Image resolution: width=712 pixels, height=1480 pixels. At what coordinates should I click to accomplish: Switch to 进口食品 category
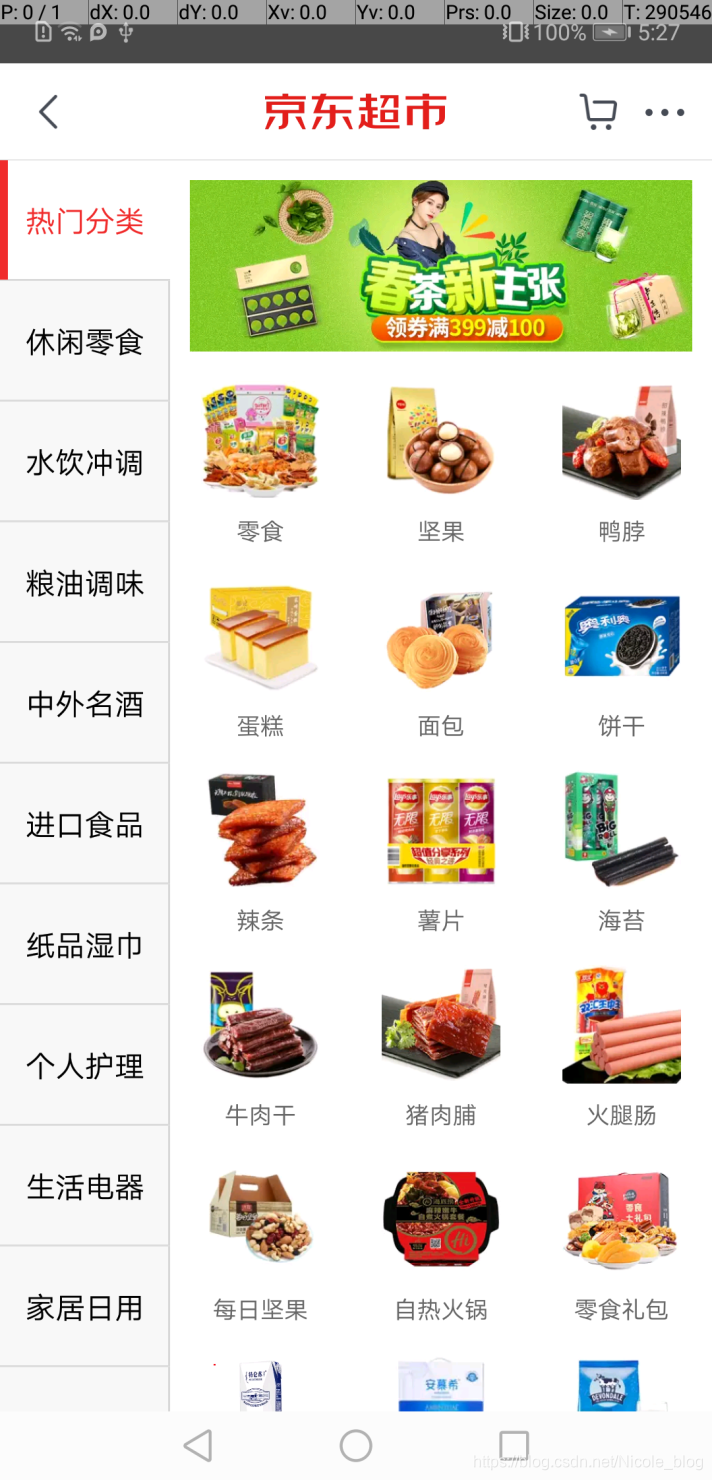(85, 825)
